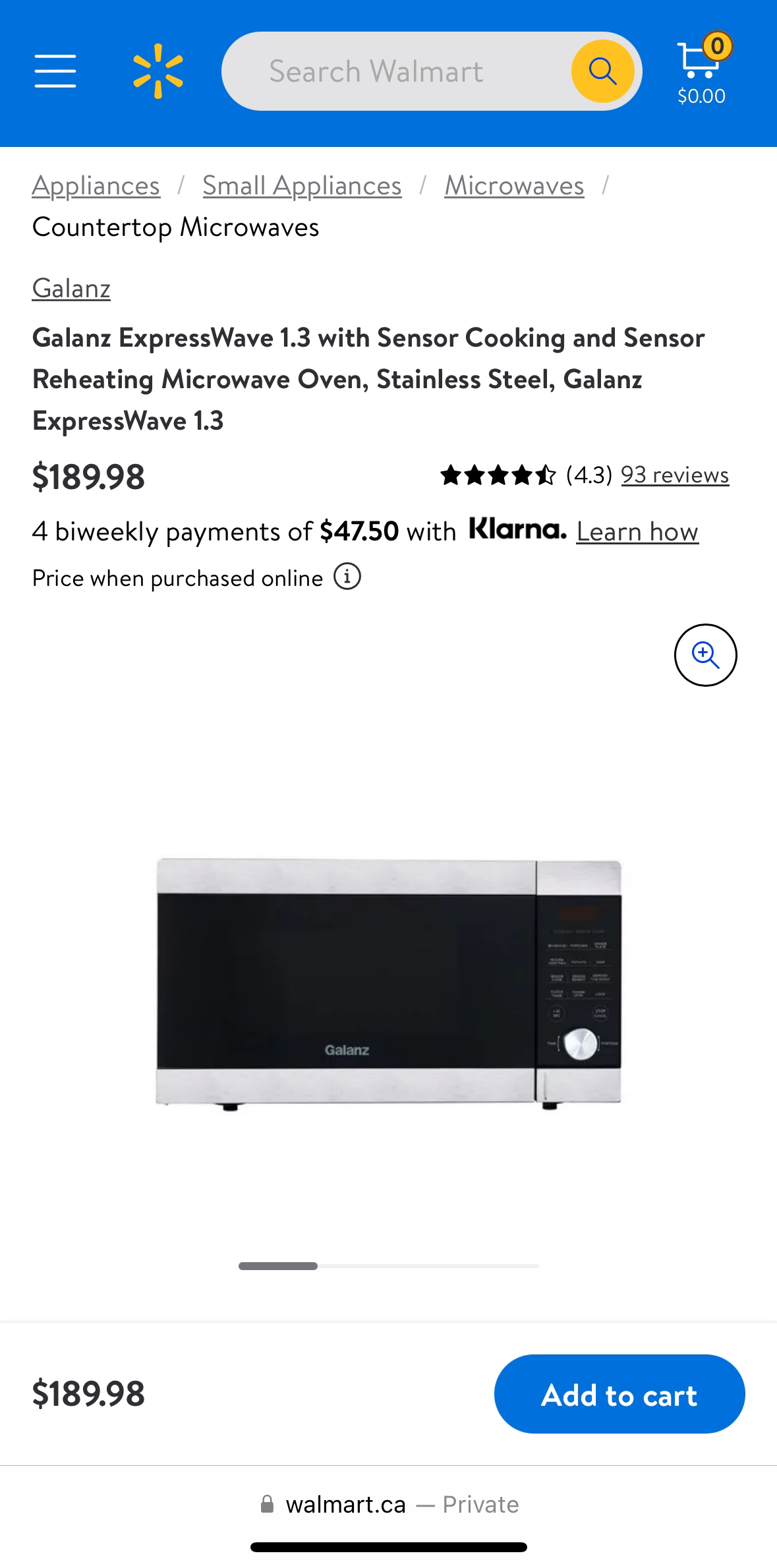View the 93 reviews
Screen dimensions: 777x1568
675,475
